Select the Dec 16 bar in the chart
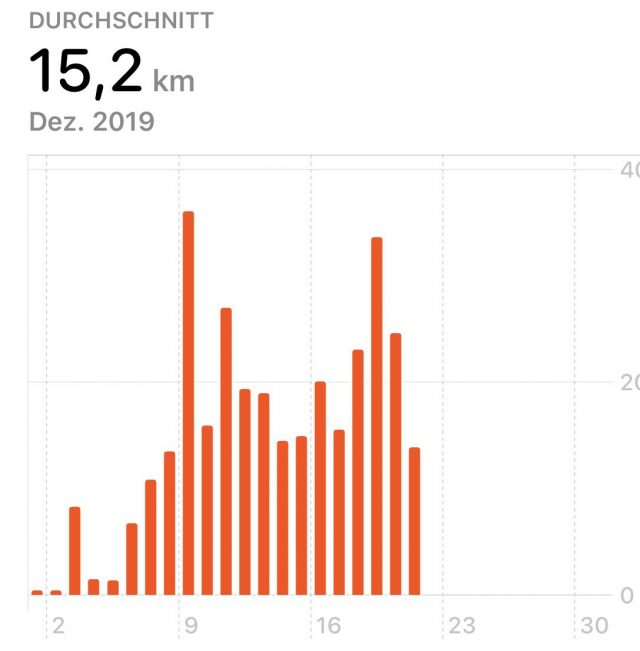The image size is (640, 651). pyautogui.click(x=320, y=488)
